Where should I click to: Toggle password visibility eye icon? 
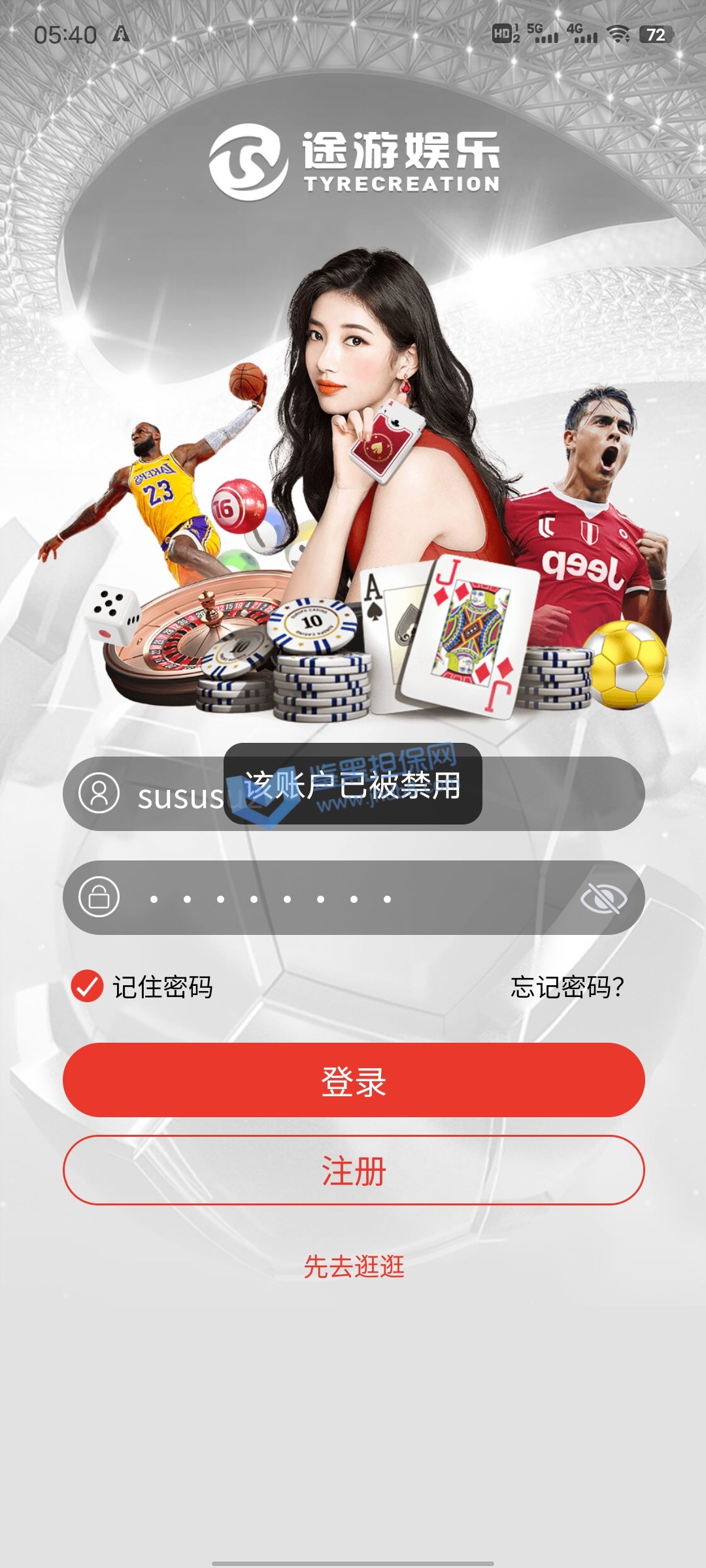pos(603,898)
